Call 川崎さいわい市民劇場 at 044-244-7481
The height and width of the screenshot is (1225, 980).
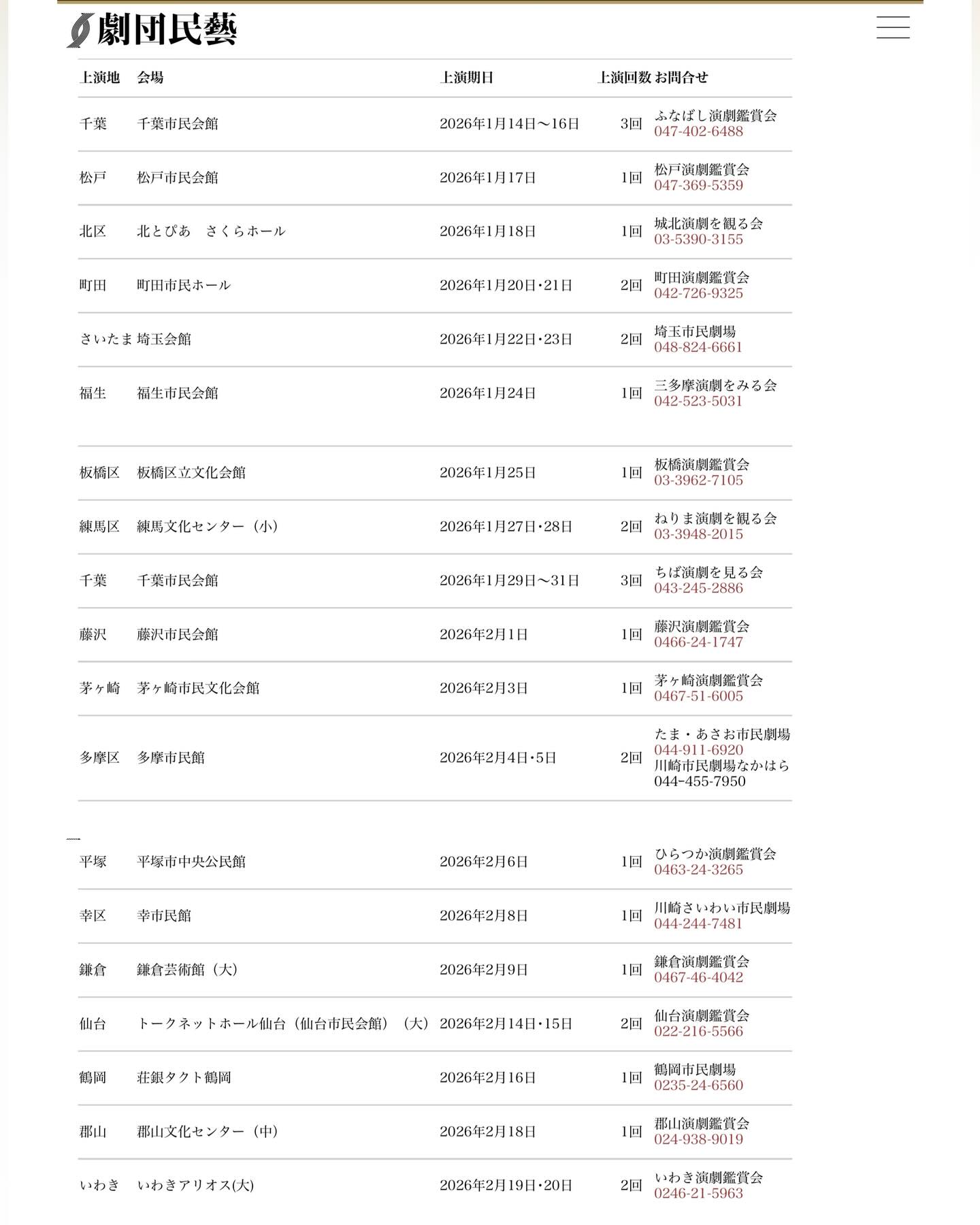(x=698, y=924)
